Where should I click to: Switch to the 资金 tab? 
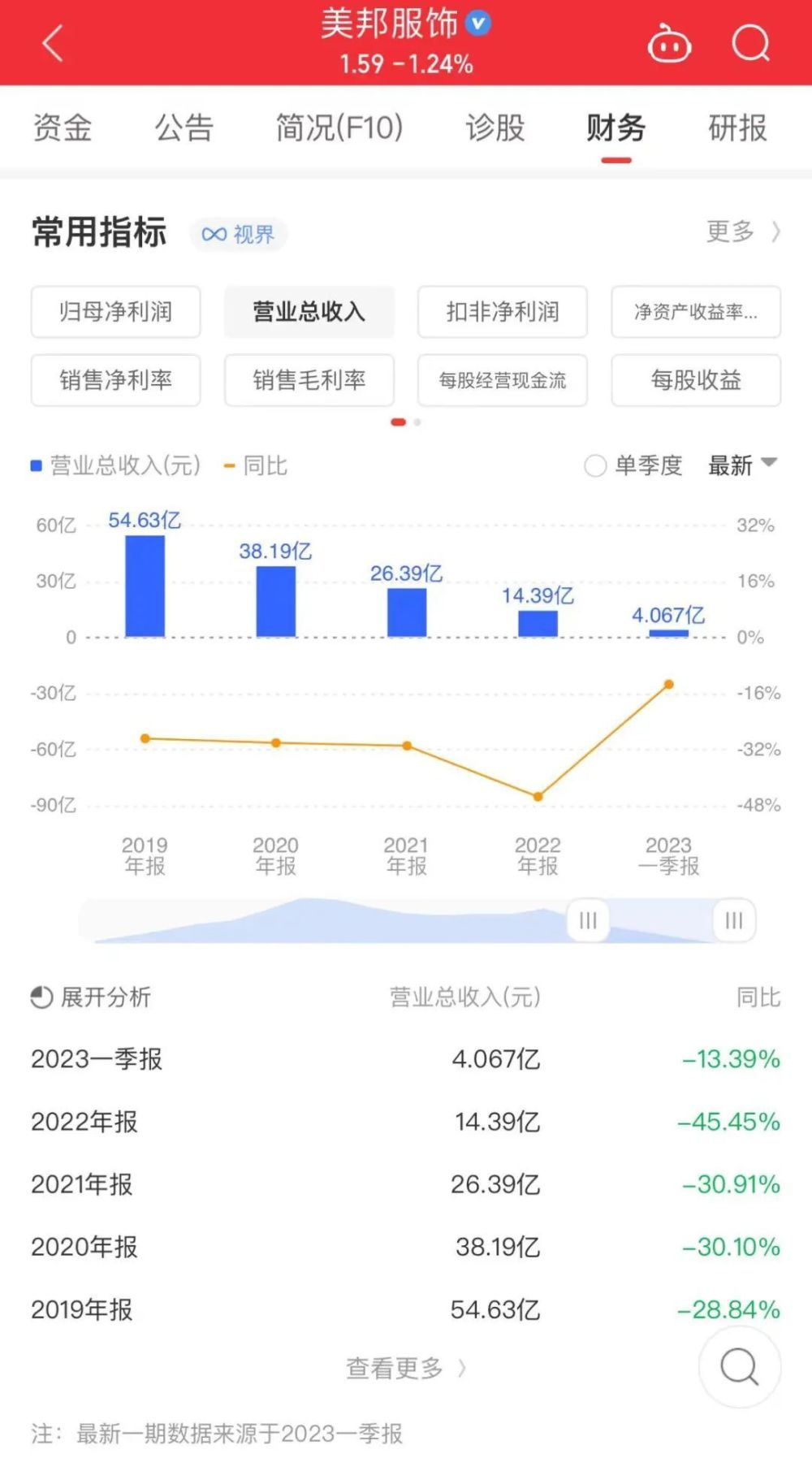63,128
